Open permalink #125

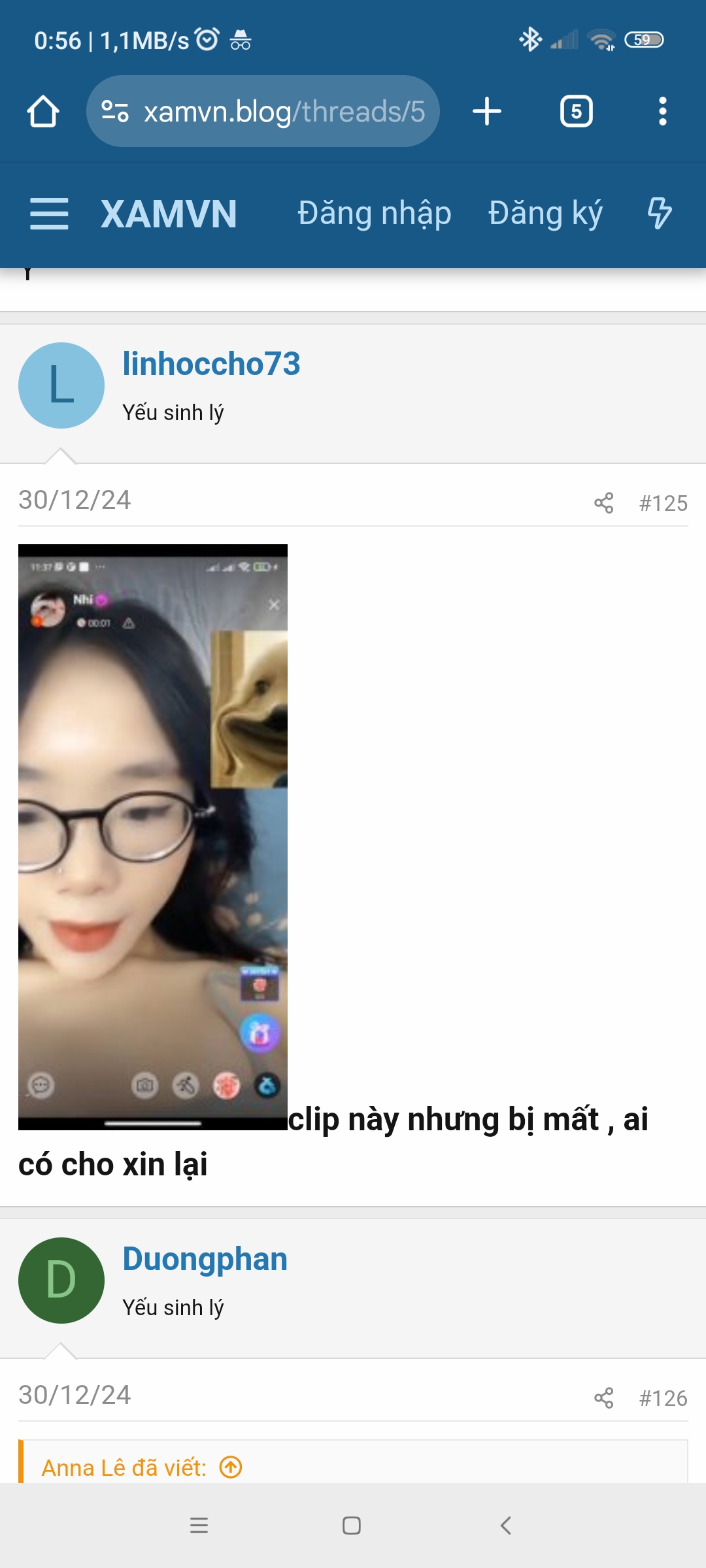click(x=663, y=503)
